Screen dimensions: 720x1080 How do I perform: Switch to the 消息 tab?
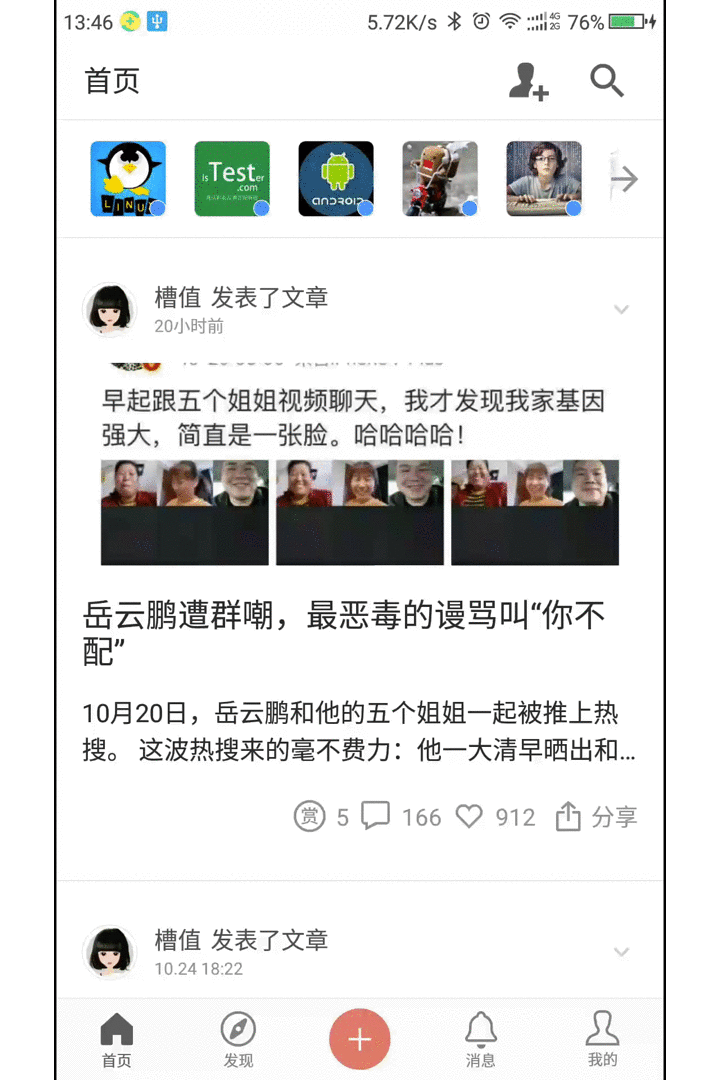coord(481,1040)
